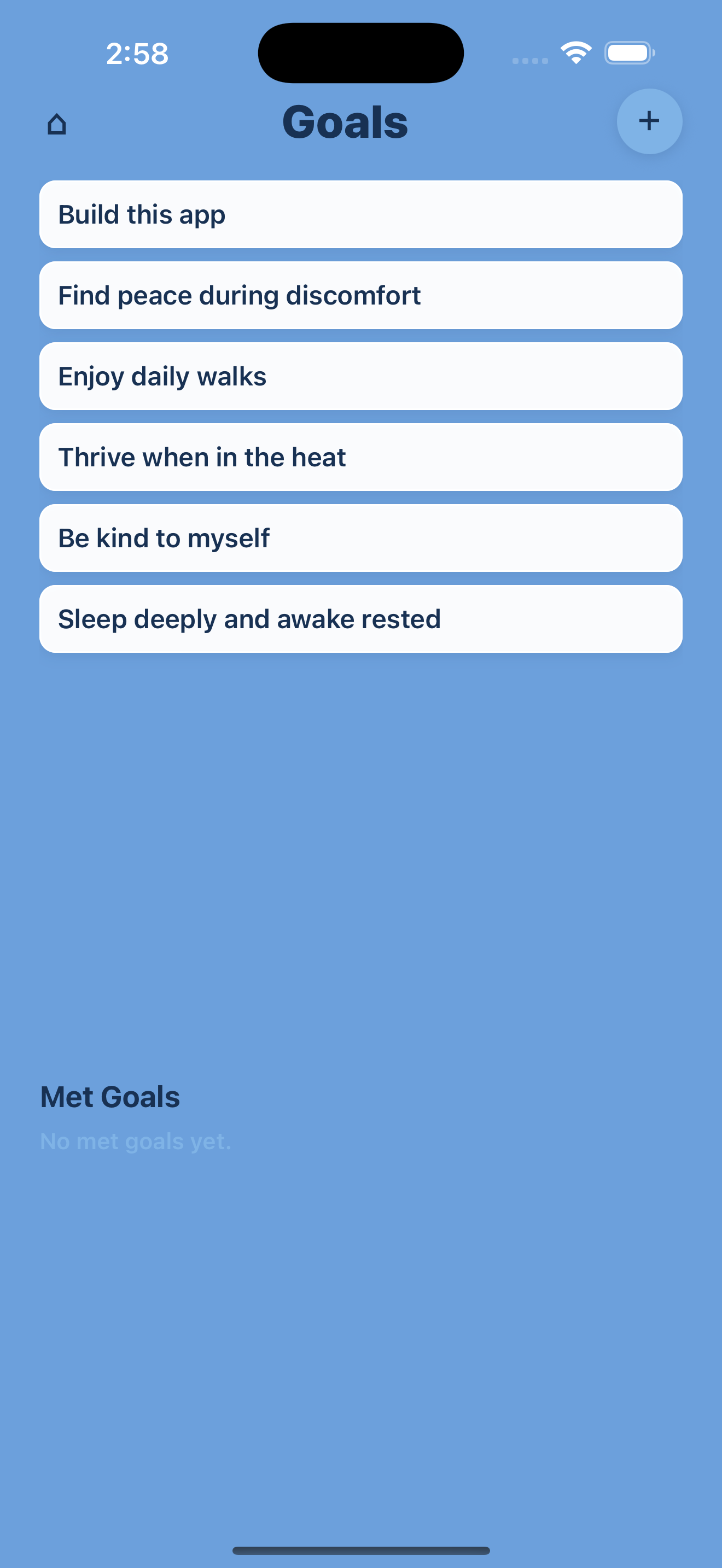Tap the empty area below the goal list

361,852
